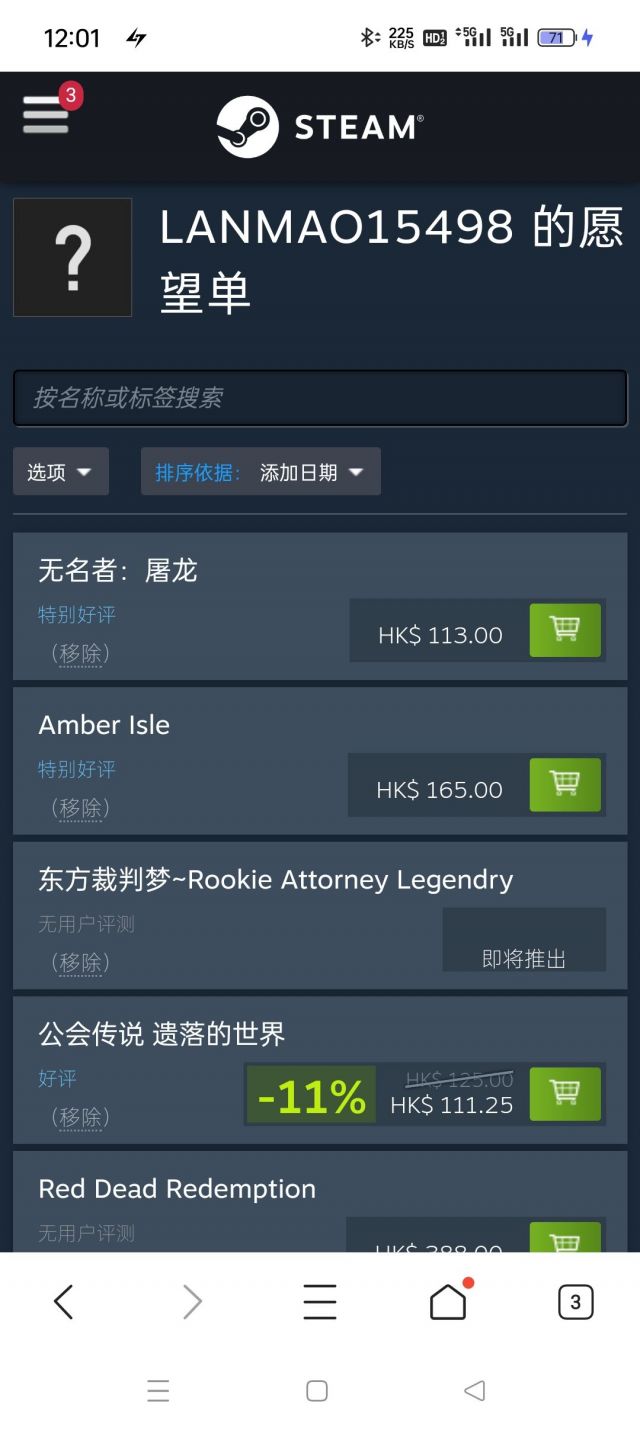Open the browser menu
The width and height of the screenshot is (640, 1430).
click(x=320, y=1301)
